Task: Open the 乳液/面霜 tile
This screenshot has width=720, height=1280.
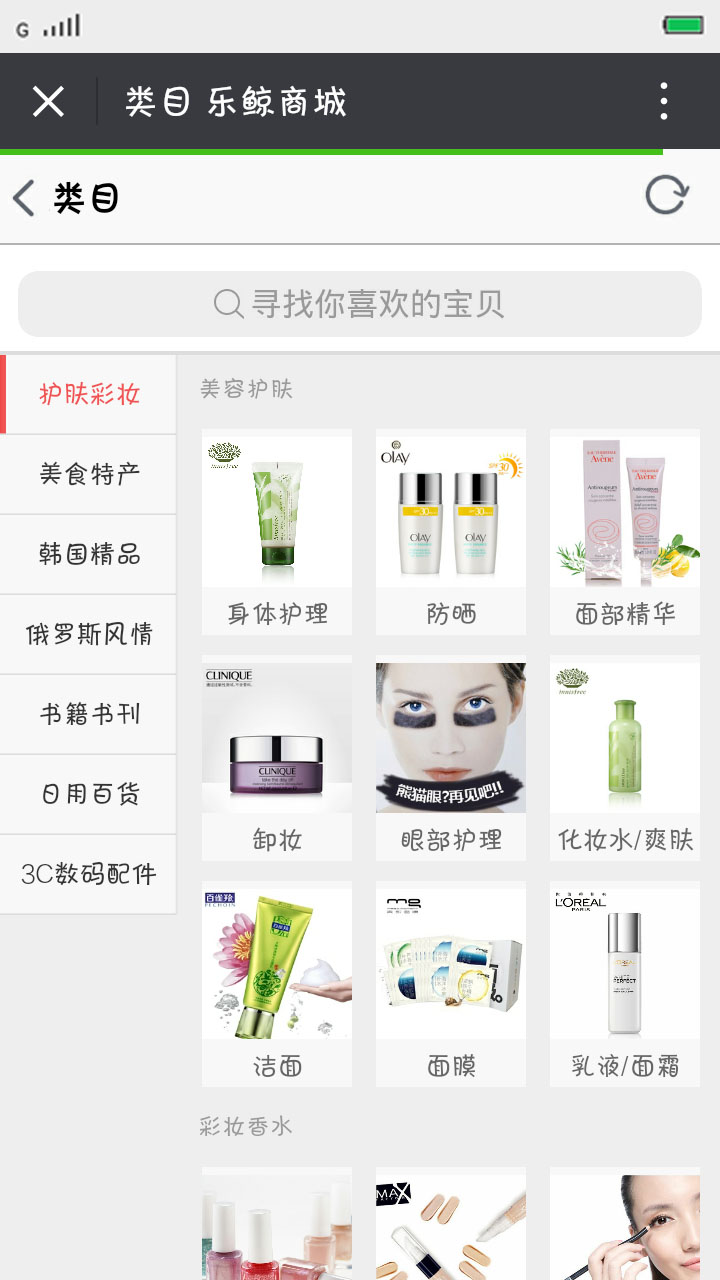Action: point(625,984)
